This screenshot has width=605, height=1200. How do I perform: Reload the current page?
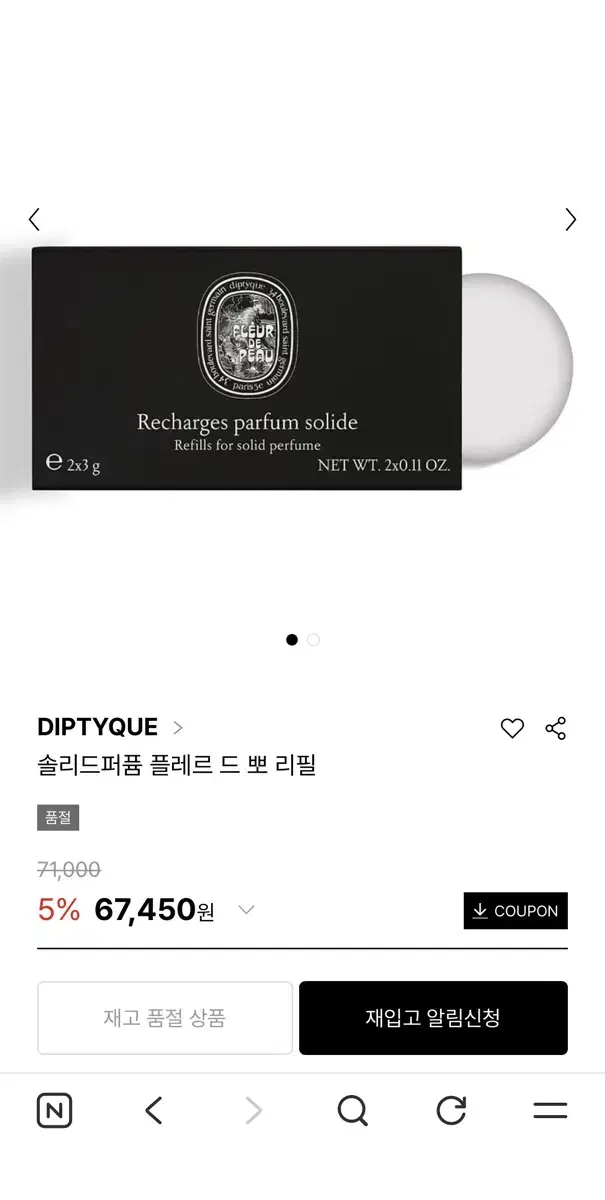(452, 1110)
